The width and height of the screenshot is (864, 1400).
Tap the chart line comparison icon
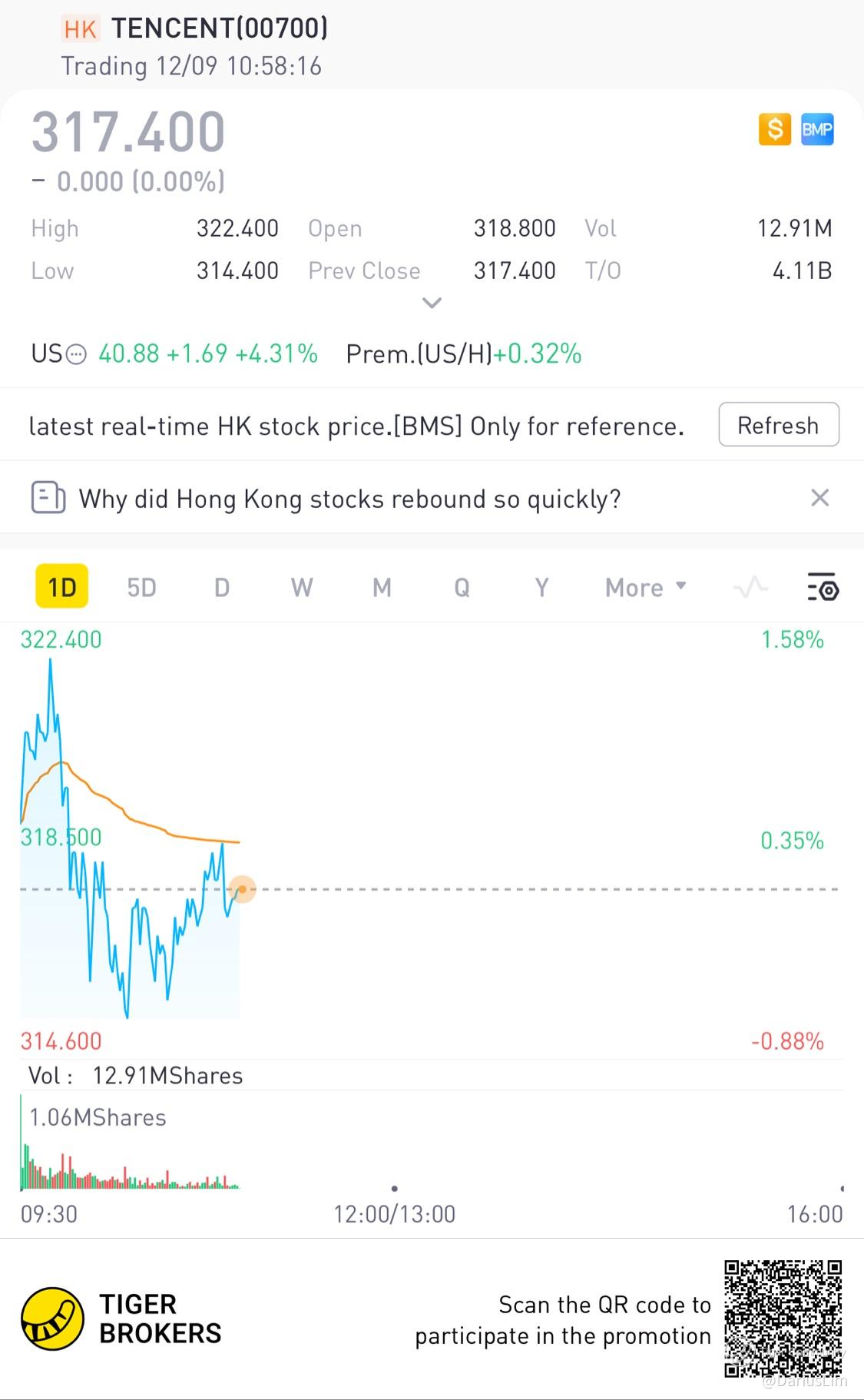(750, 588)
